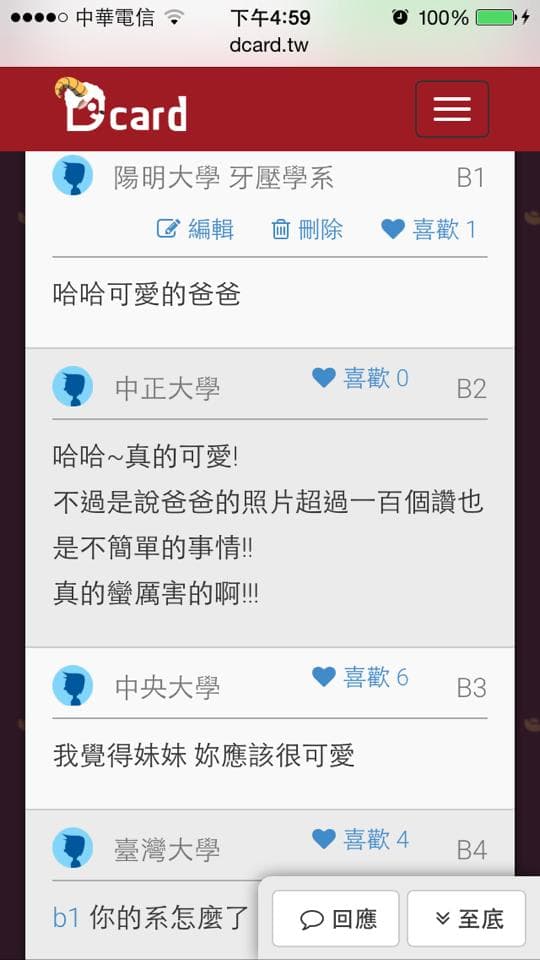
Task: Like the 臺灣大學 B4 comment
Action: tap(360, 839)
